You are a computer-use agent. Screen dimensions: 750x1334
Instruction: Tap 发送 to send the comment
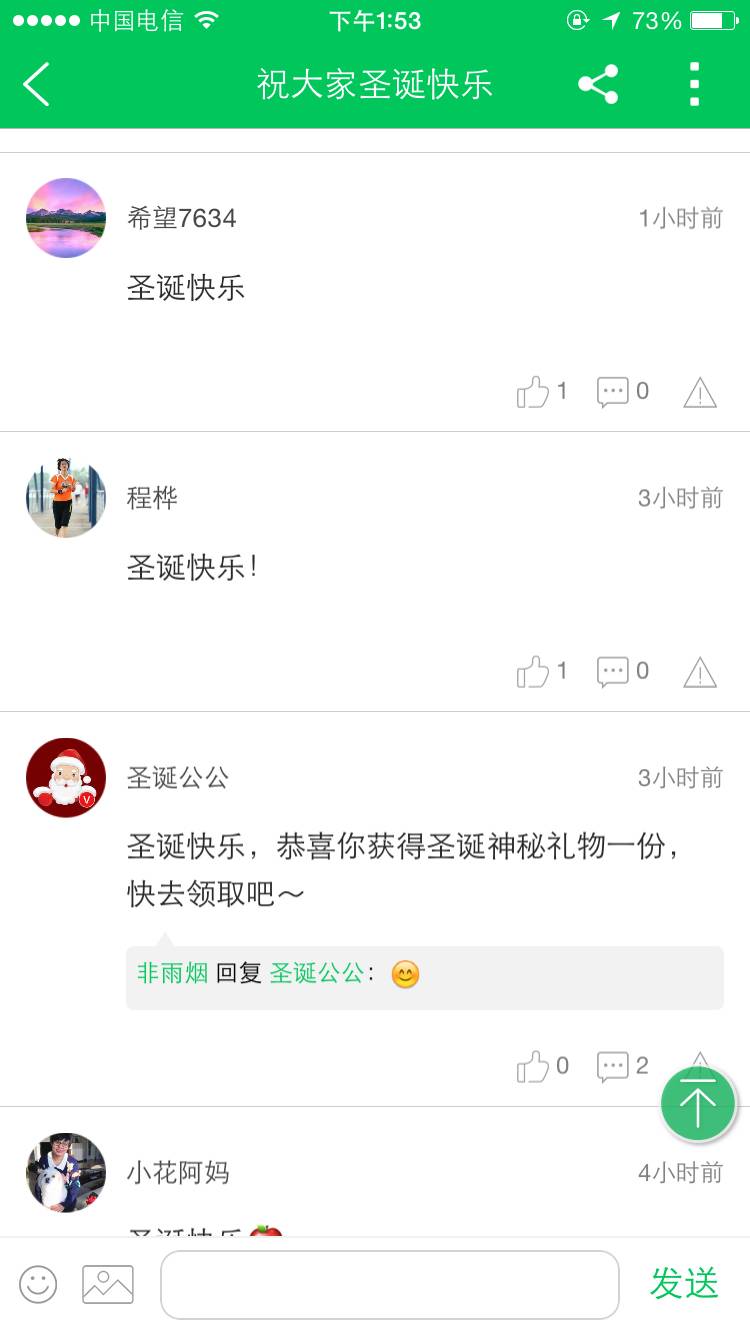point(684,1284)
